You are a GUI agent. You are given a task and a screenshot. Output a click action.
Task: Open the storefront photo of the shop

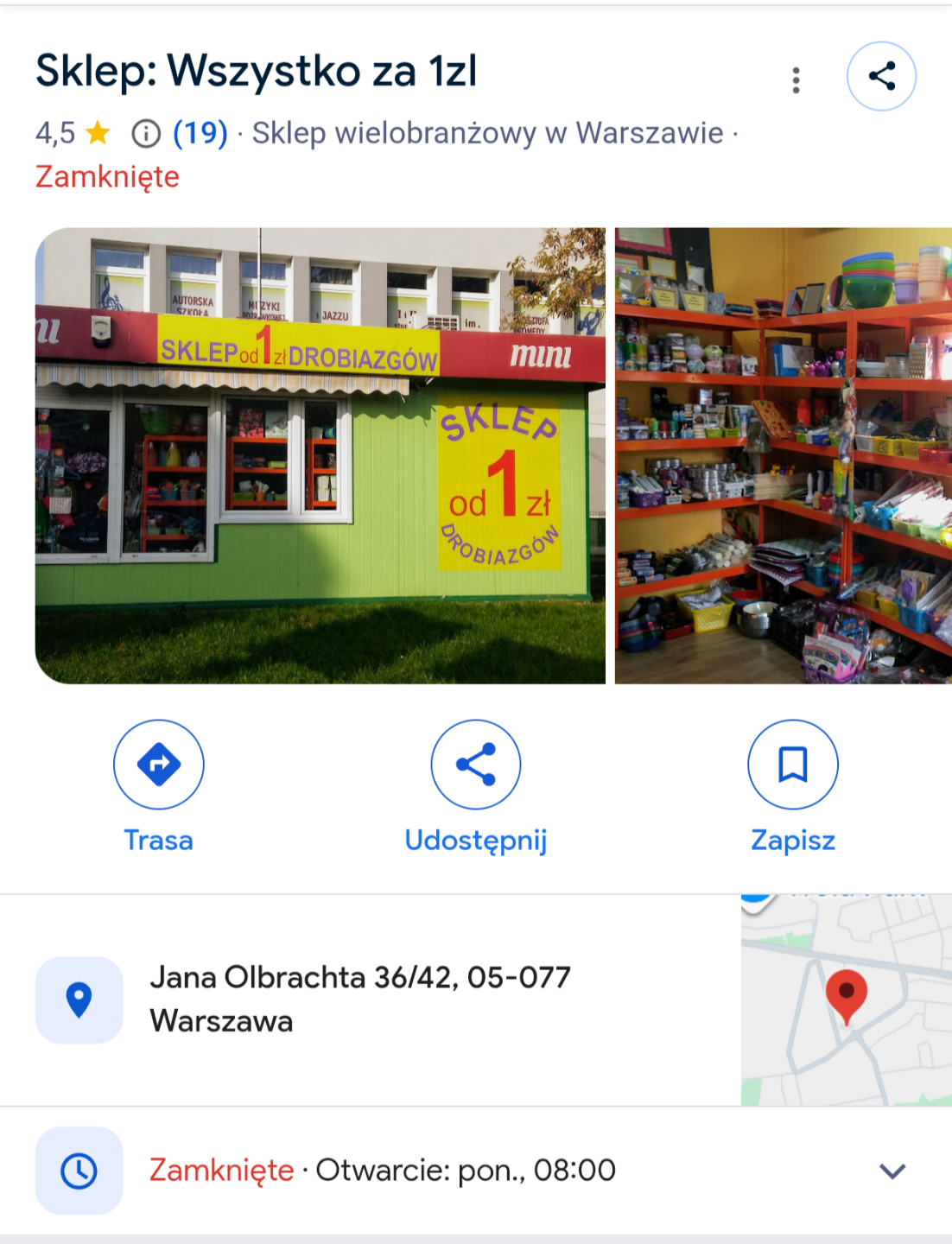pyautogui.click(x=320, y=455)
